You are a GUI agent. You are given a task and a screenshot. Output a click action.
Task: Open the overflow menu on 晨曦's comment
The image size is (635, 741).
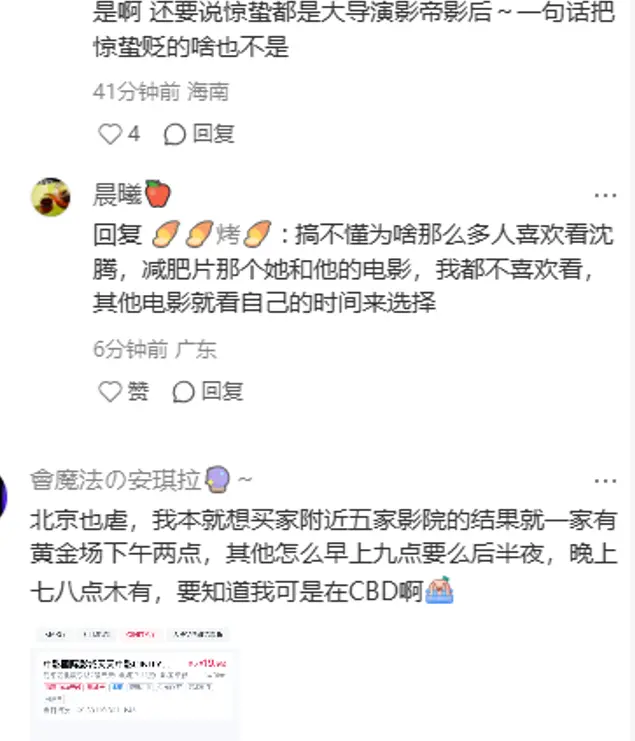click(605, 195)
